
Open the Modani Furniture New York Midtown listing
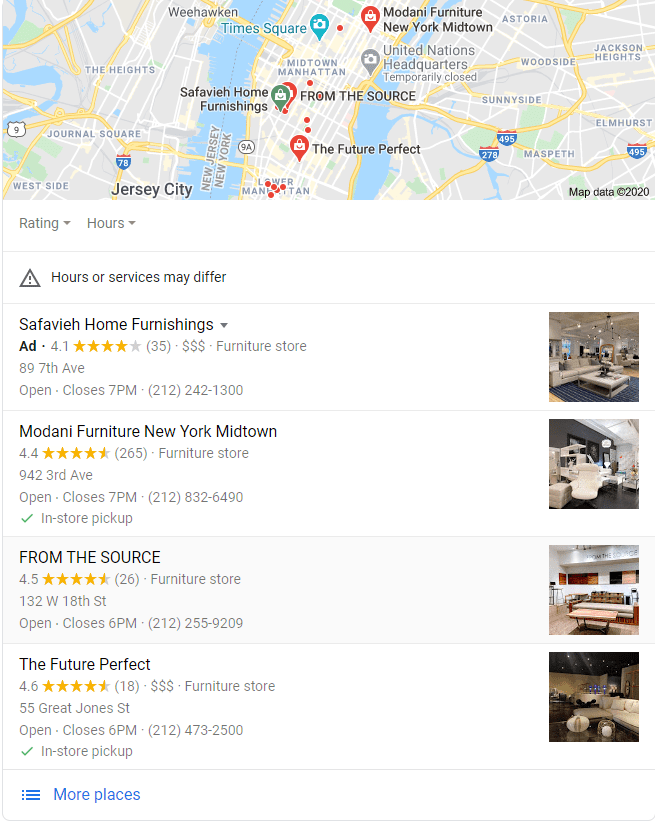coord(148,432)
